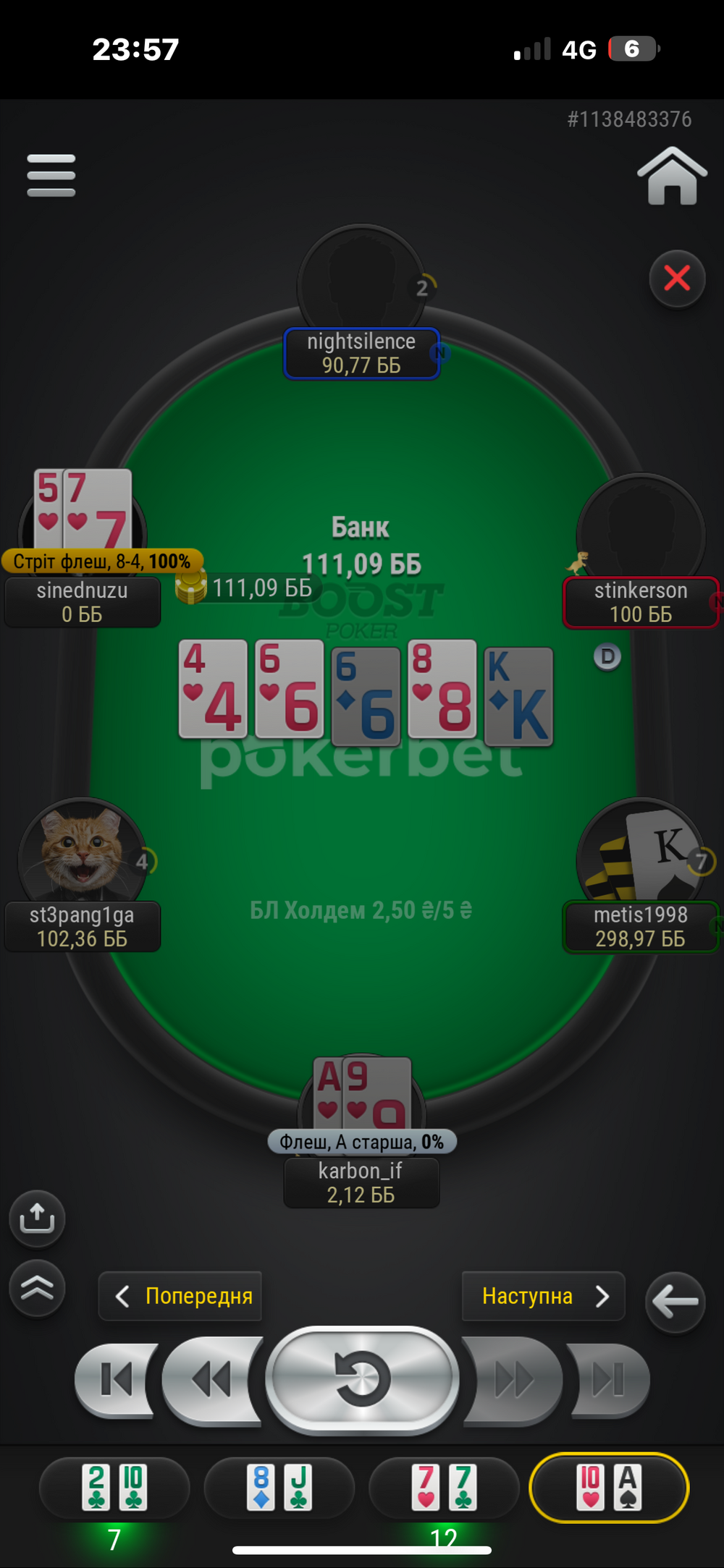Screen dimensions: 724x1568
Task: Step forward in replay
Action: [x=513, y=1380]
